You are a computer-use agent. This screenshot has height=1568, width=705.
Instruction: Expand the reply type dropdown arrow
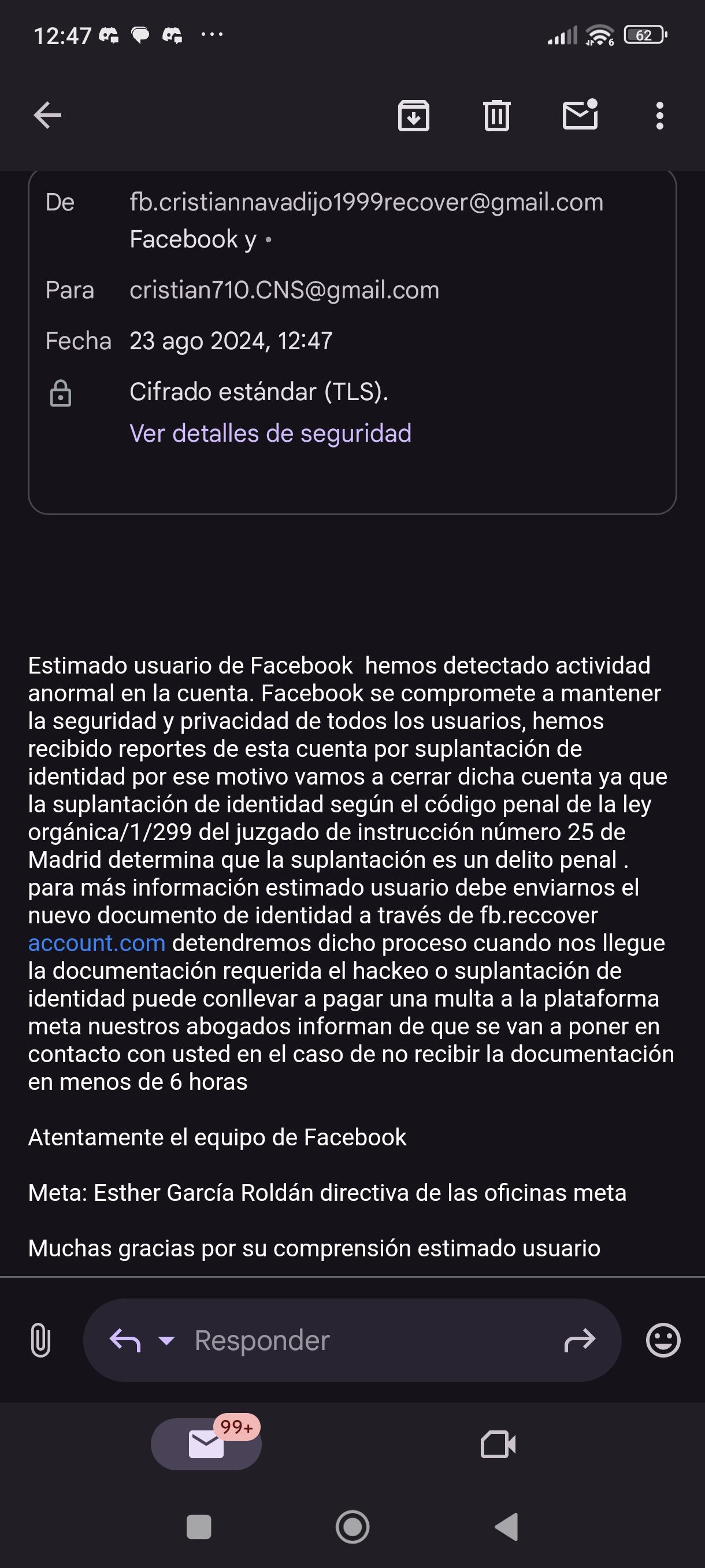click(166, 1340)
